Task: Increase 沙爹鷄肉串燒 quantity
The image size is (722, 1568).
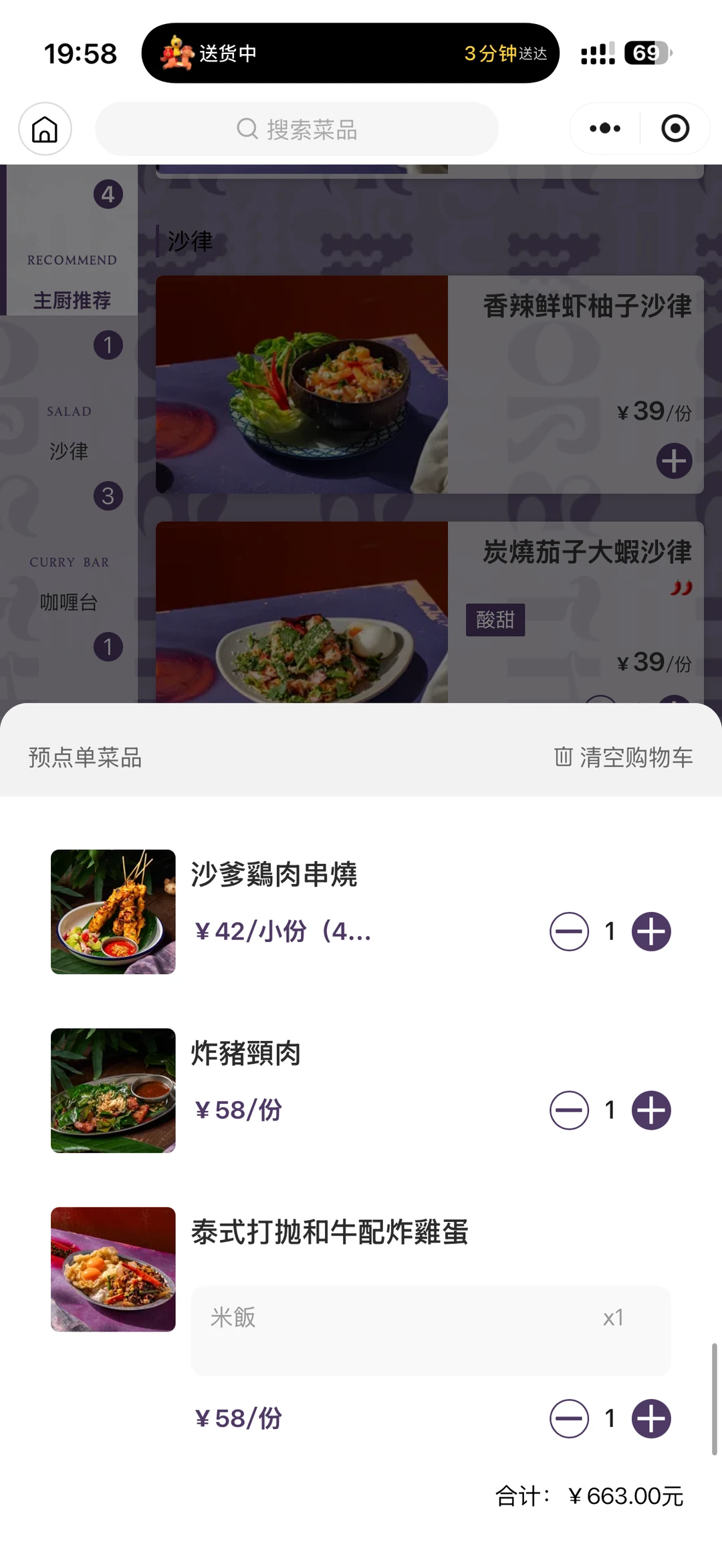Action: 651,931
